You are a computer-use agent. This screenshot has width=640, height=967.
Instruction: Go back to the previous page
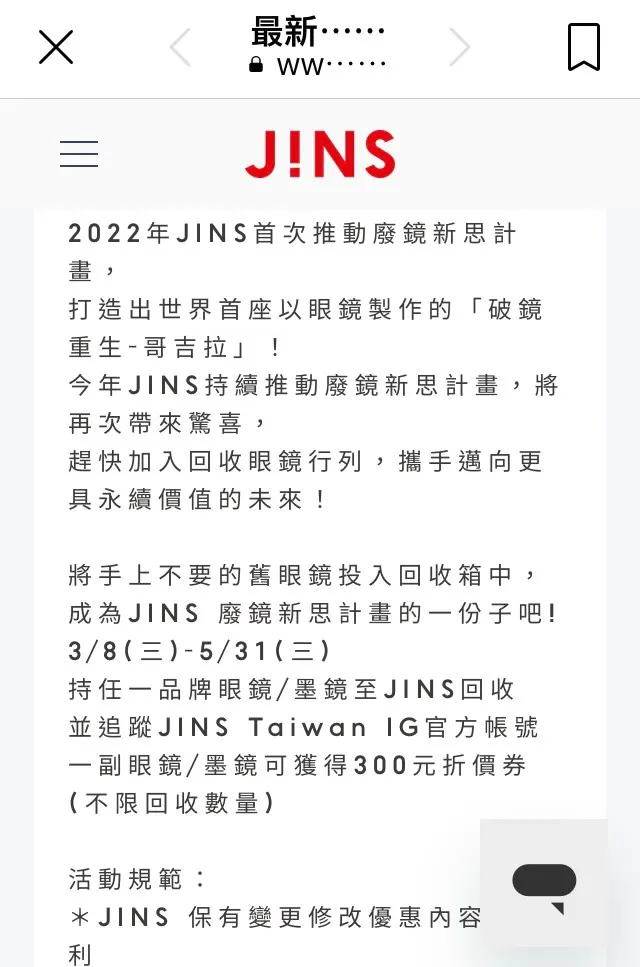[x=180, y=47]
